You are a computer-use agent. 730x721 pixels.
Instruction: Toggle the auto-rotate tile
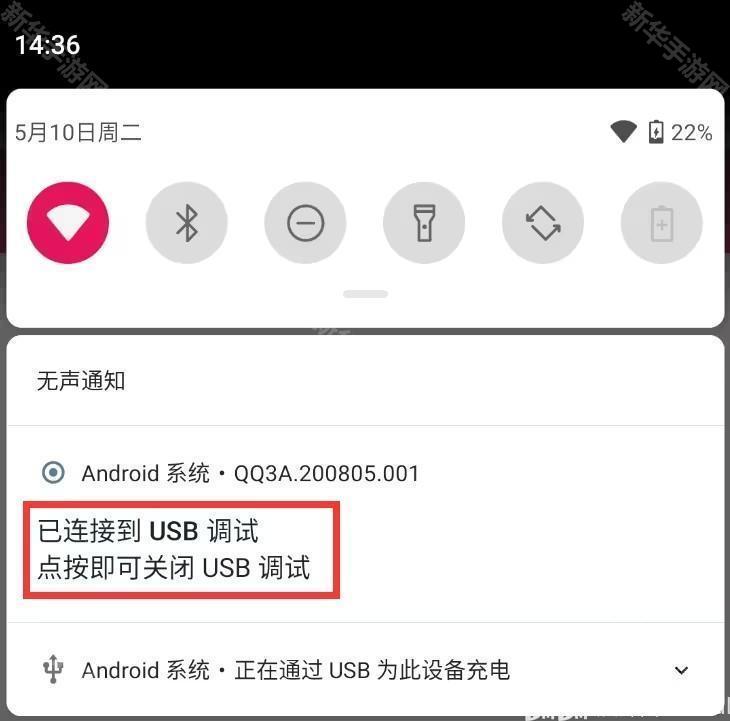(543, 223)
